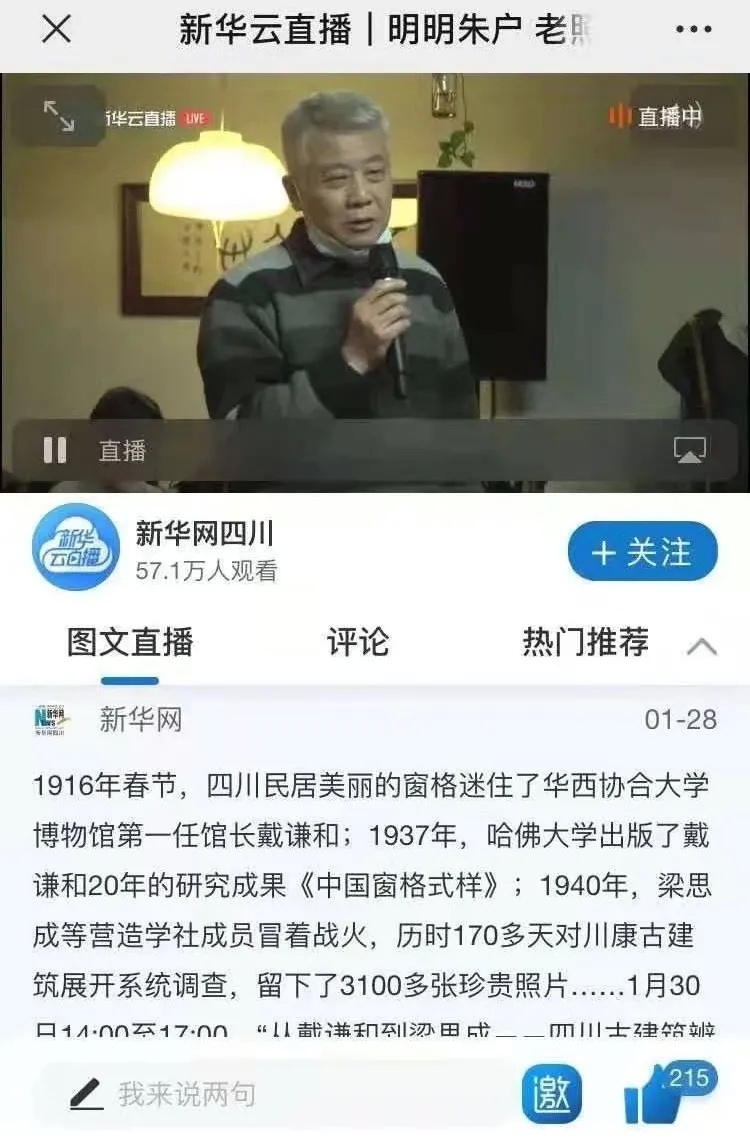This screenshot has height=1142, width=750.
Task: Open the 新华网四川 channel avatar
Action: tap(76, 547)
